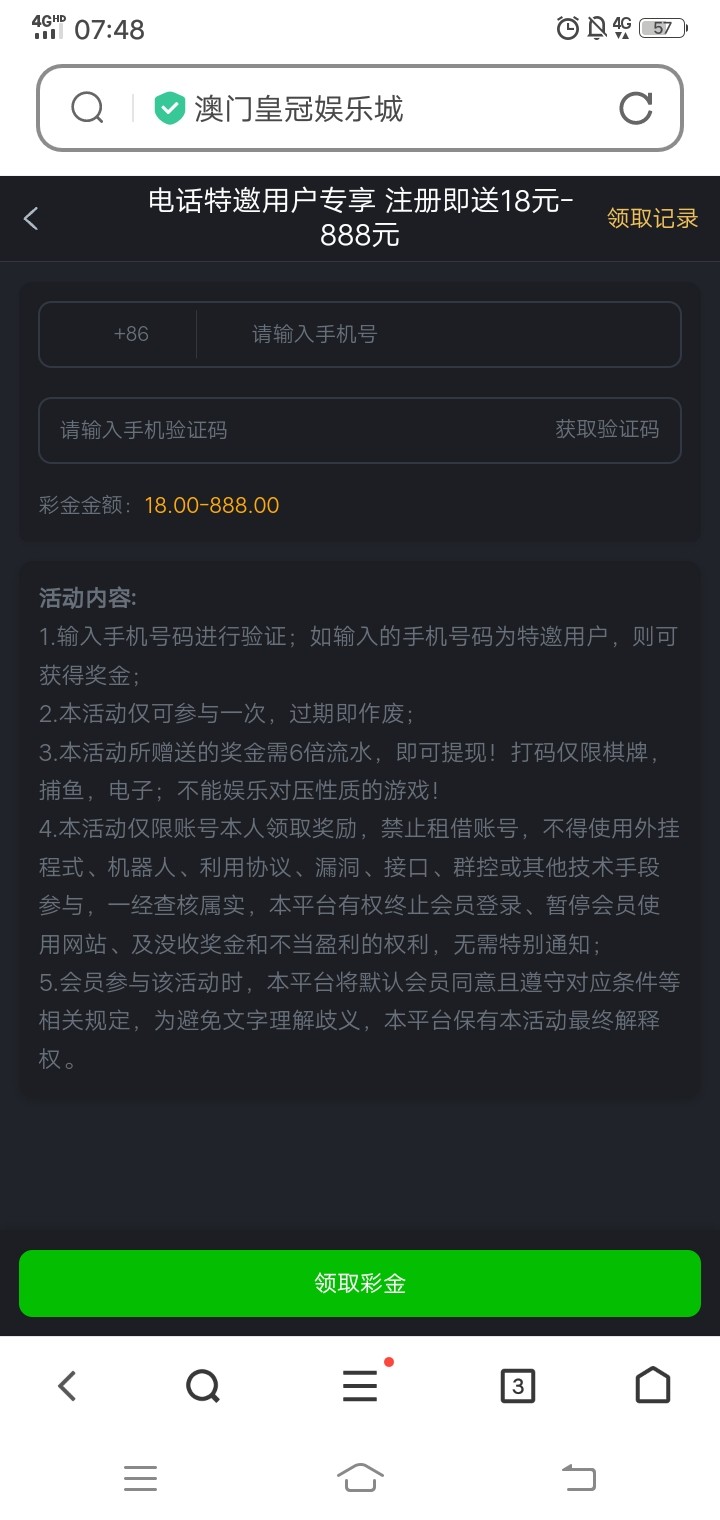The height and width of the screenshot is (1520, 720).
Task: Tap the search icon in the address bar
Action: (88, 108)
